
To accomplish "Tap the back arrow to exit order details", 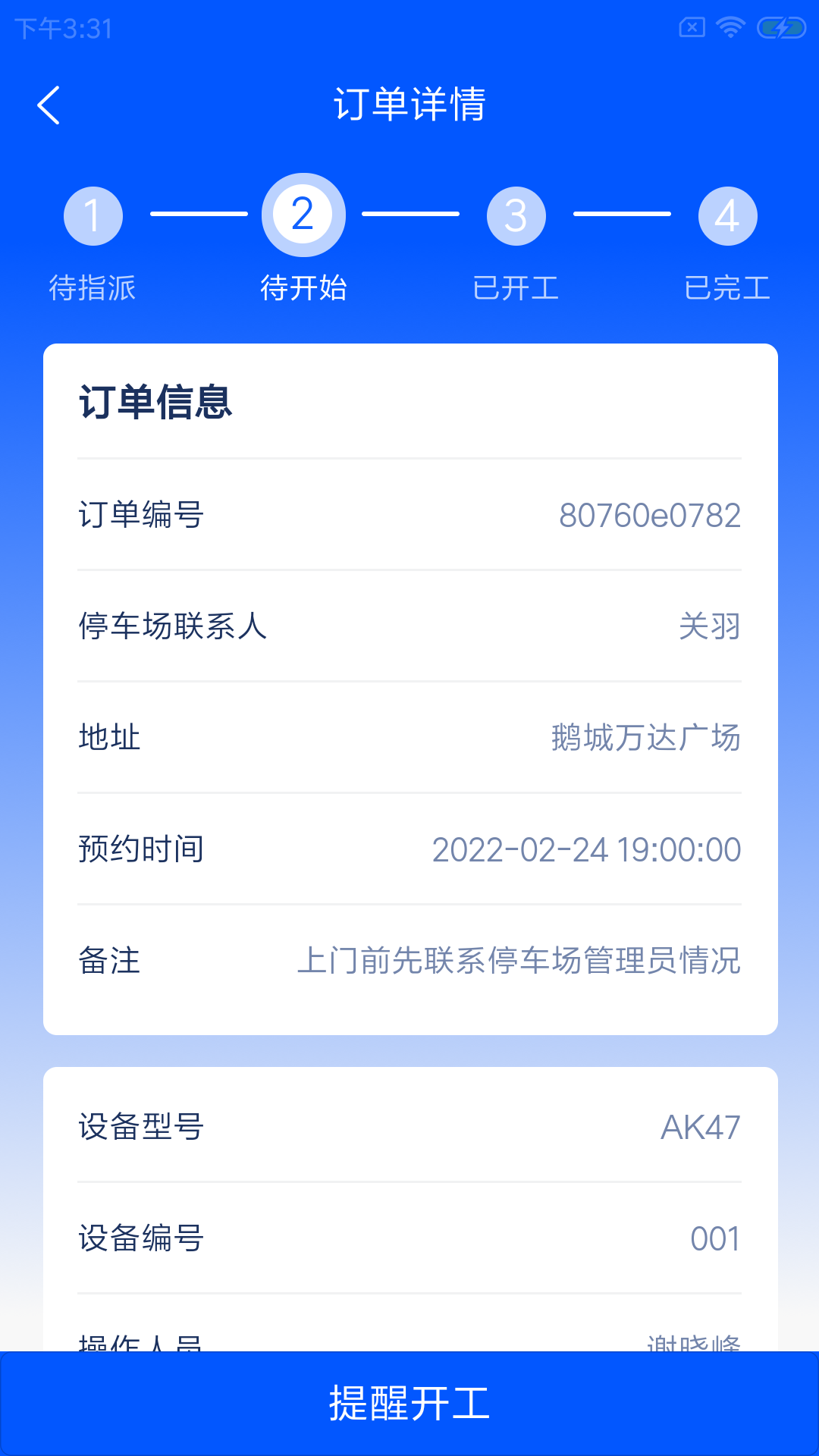I will (49, 105).
